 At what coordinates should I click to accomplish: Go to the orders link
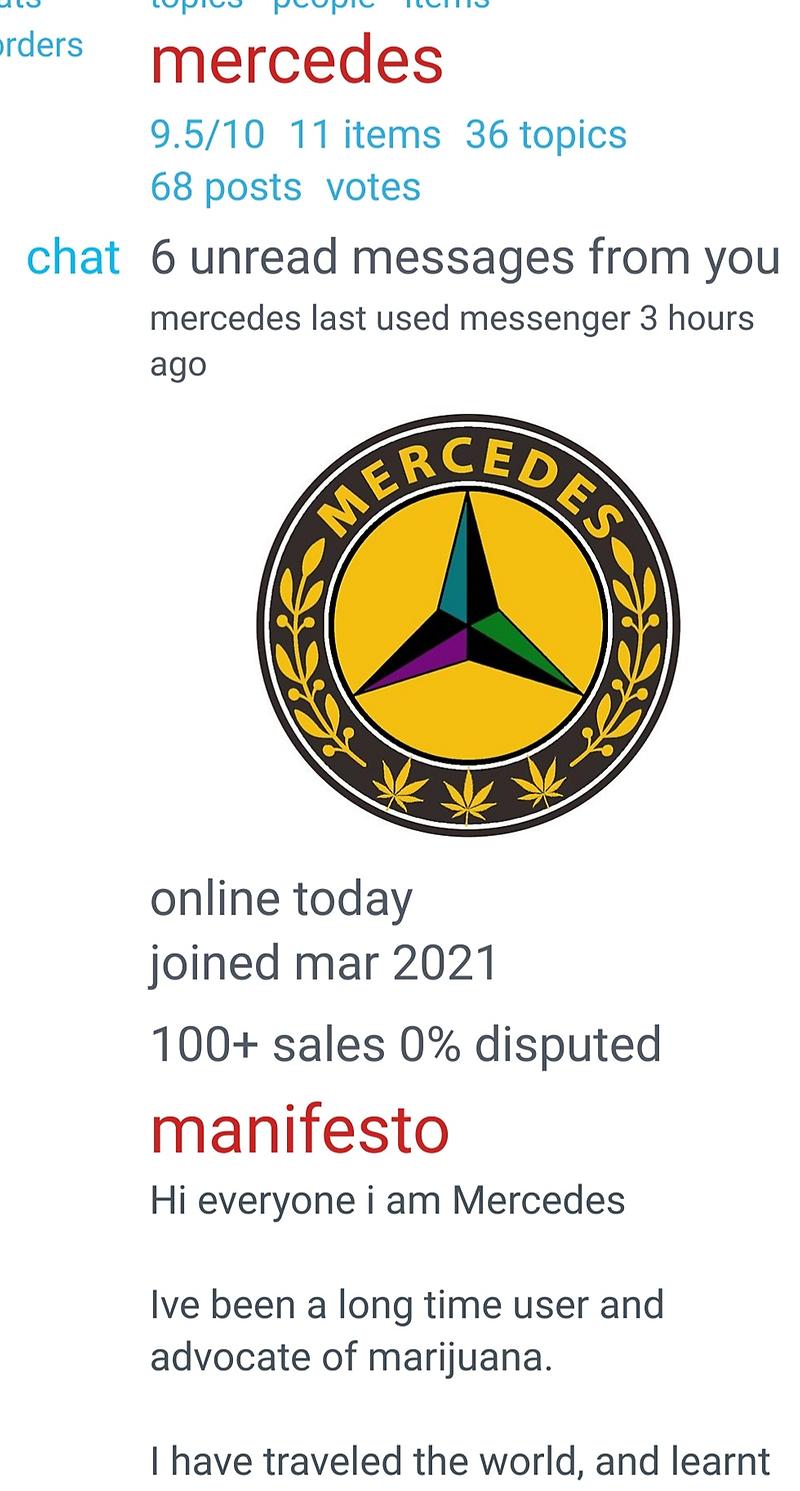pyautogui.click(x=40, y=45)
